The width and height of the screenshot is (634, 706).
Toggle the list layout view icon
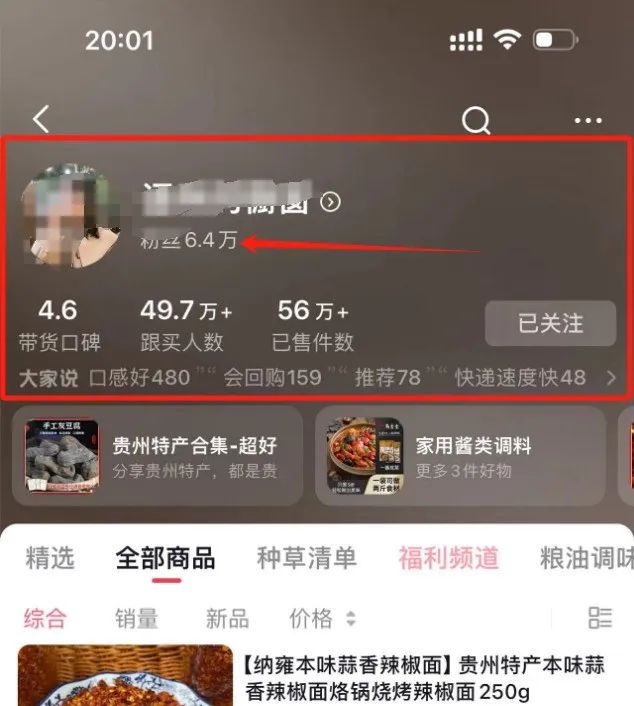[x=599, y=618]
